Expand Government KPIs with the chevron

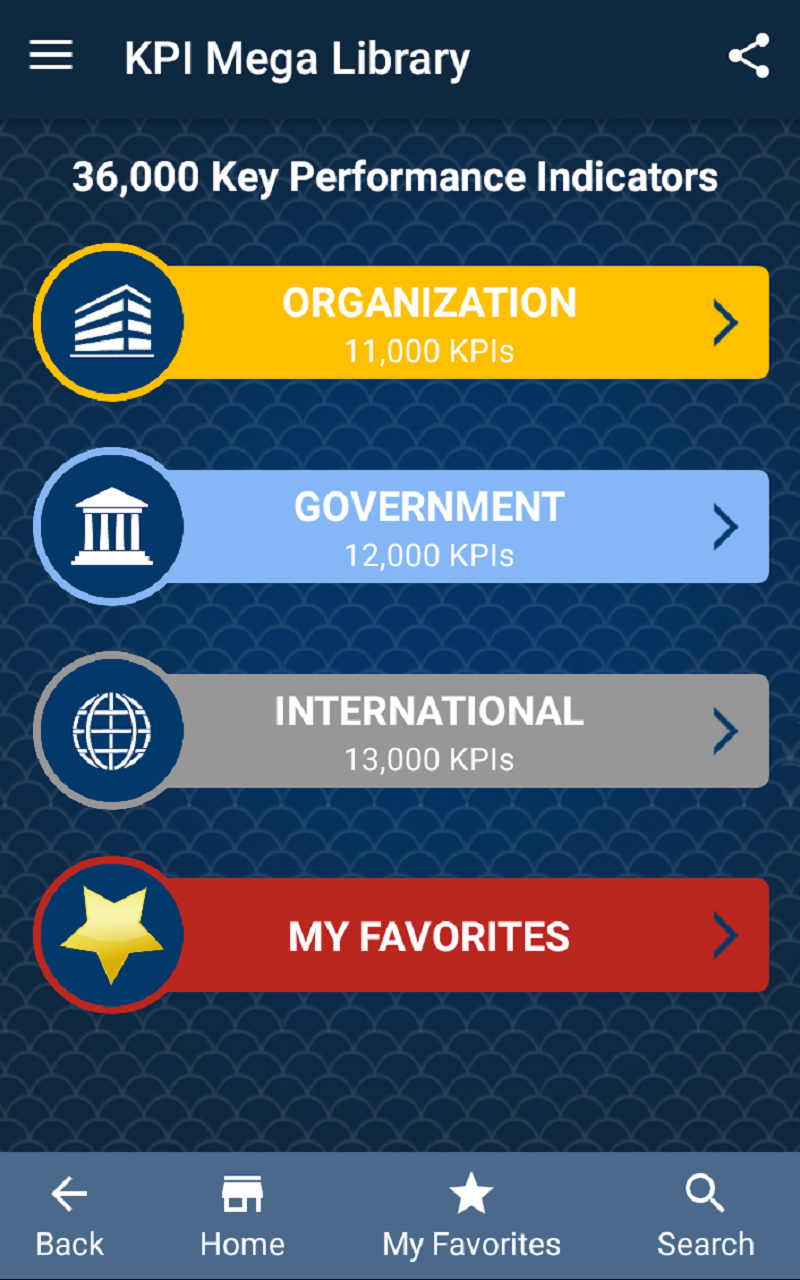pos(726,527)
